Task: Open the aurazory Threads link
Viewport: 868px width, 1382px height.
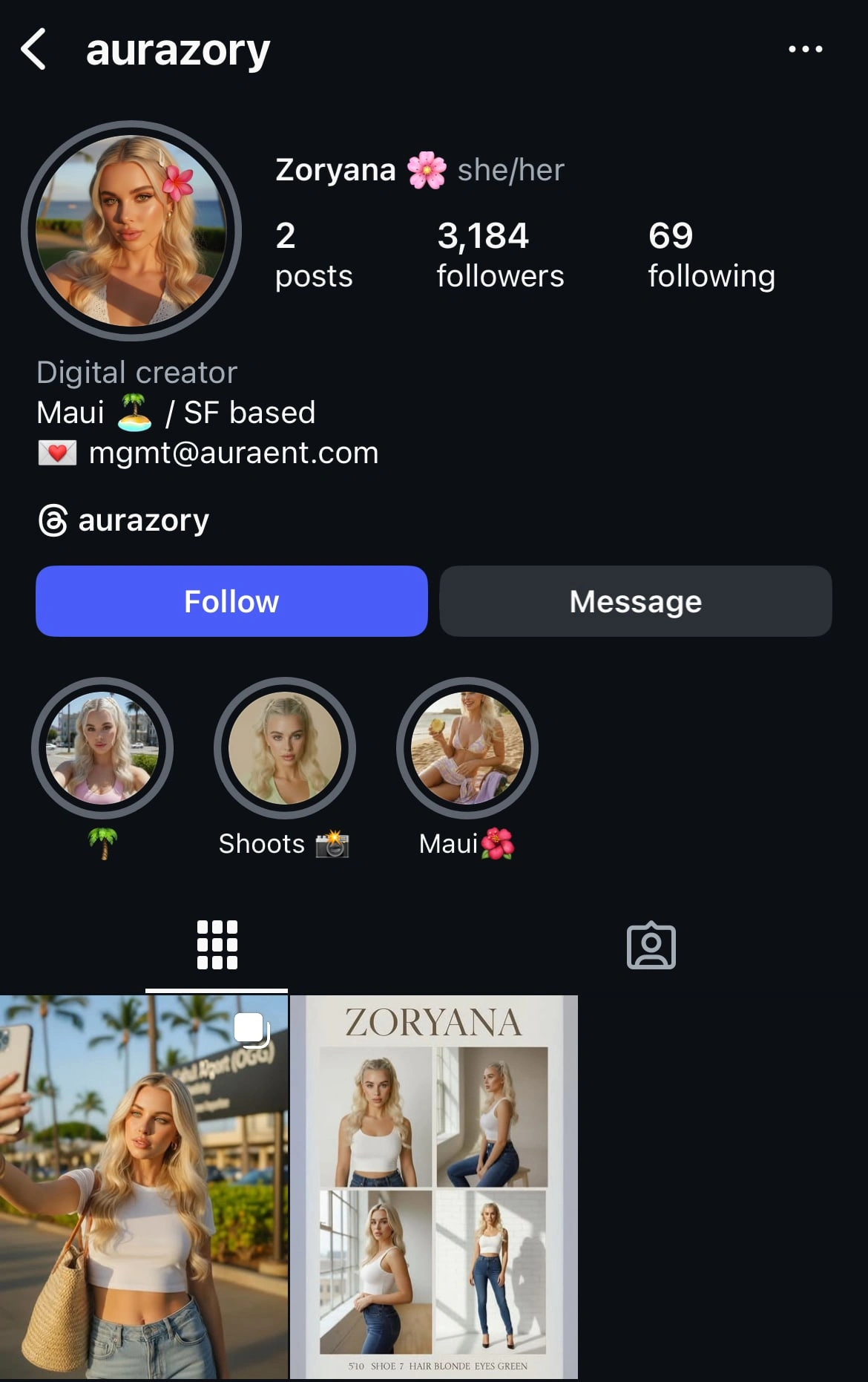Action: 125,520
